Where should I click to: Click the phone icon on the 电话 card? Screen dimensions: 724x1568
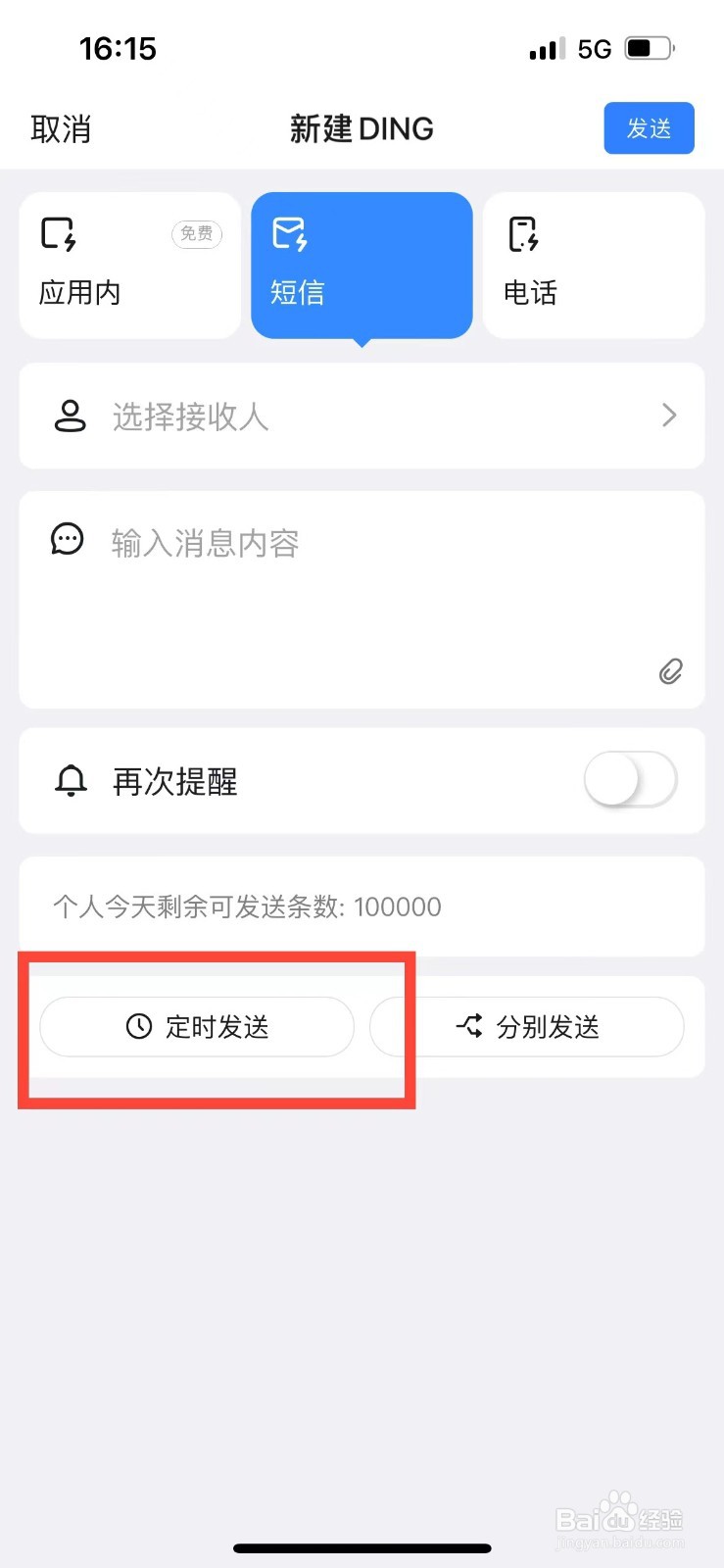pos(523,232)
